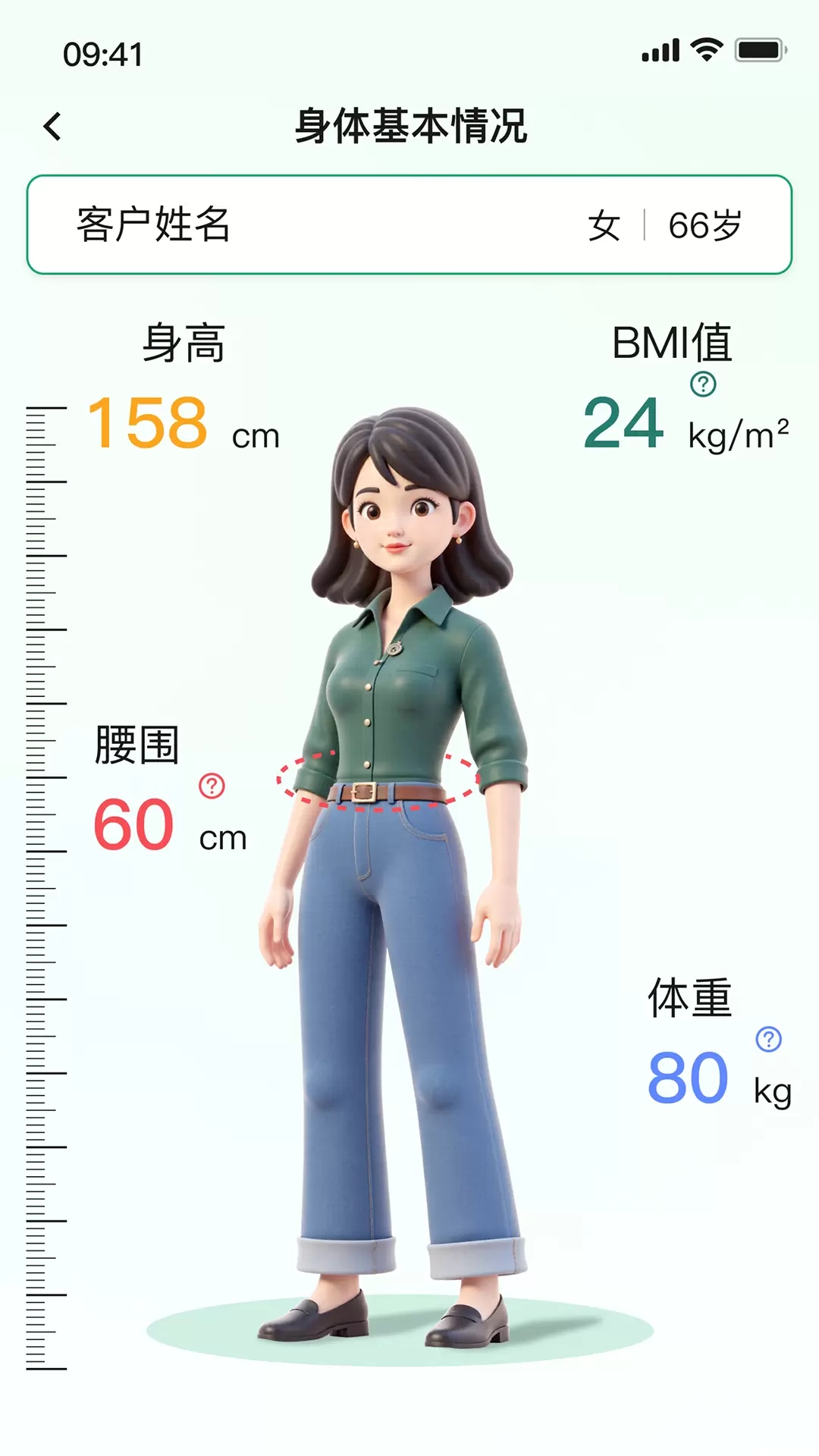Go back using the back arrow
The width and height of the screenshot is (819, 1456).
[x=52, y=127]
